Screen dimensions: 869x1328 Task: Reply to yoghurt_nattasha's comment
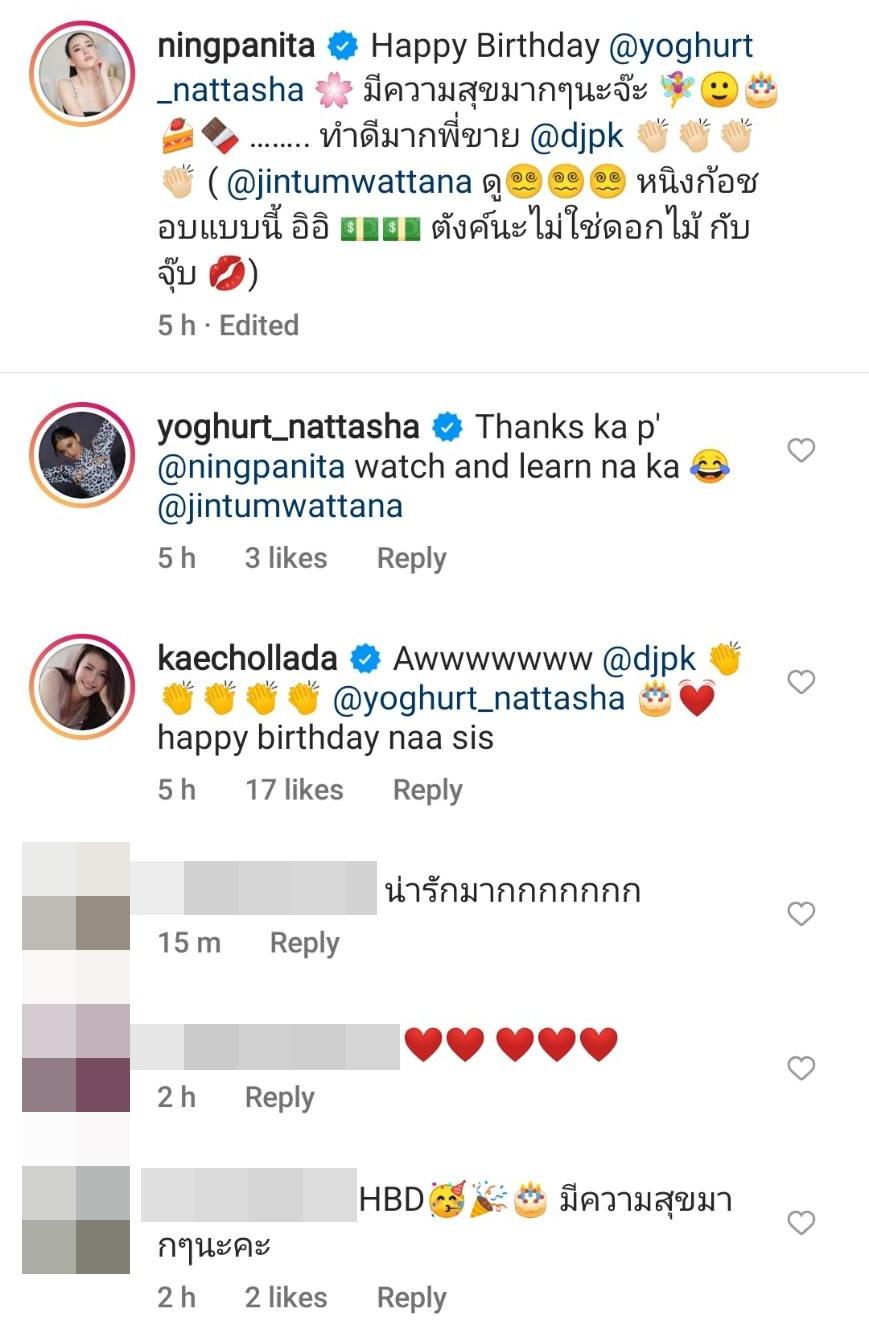tap(411, 558)
